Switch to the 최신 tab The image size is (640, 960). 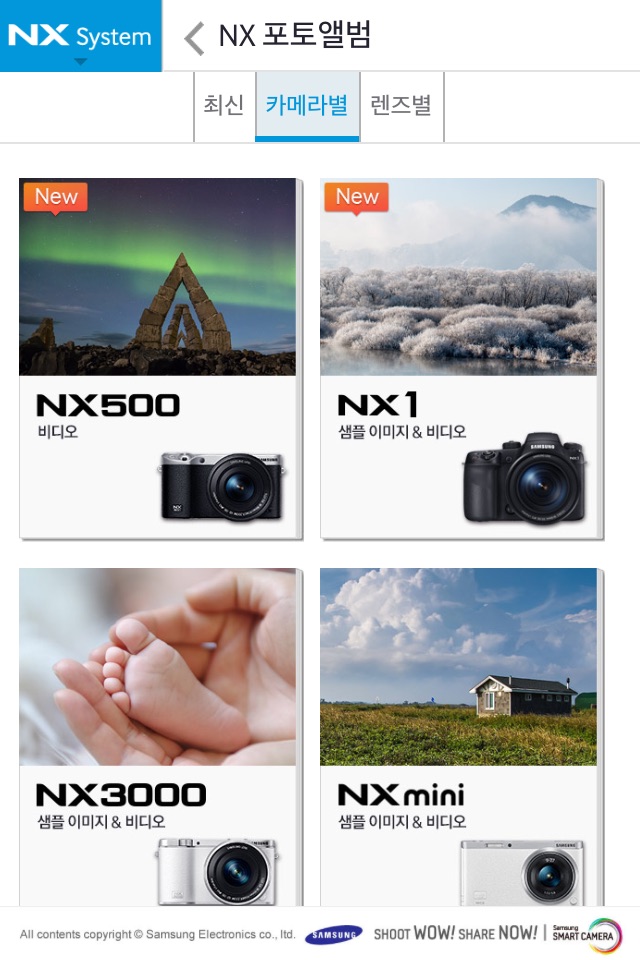(224, 105)
